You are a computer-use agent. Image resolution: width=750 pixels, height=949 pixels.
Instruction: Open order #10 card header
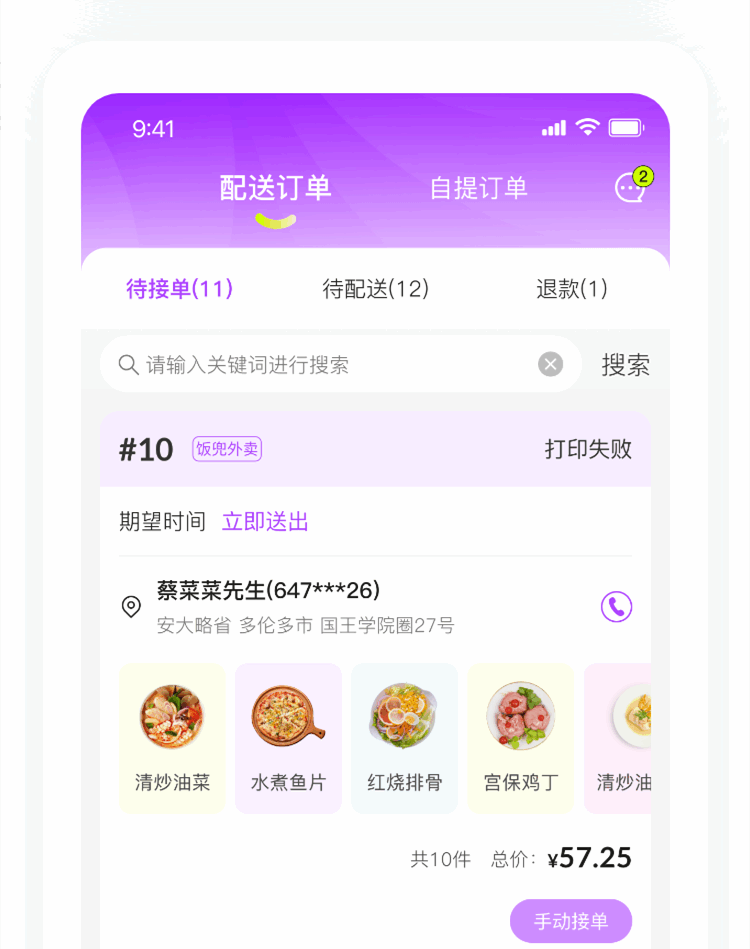tap(375, 449)
